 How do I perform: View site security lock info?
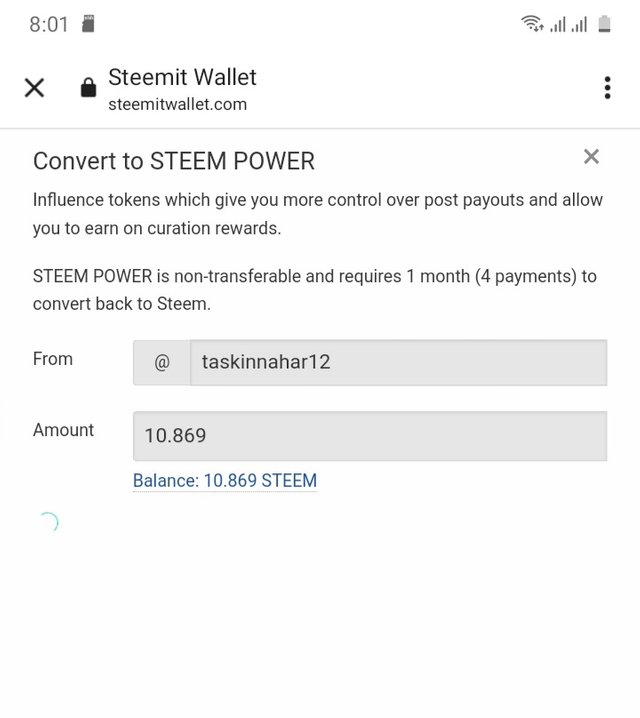coord(89,89)
